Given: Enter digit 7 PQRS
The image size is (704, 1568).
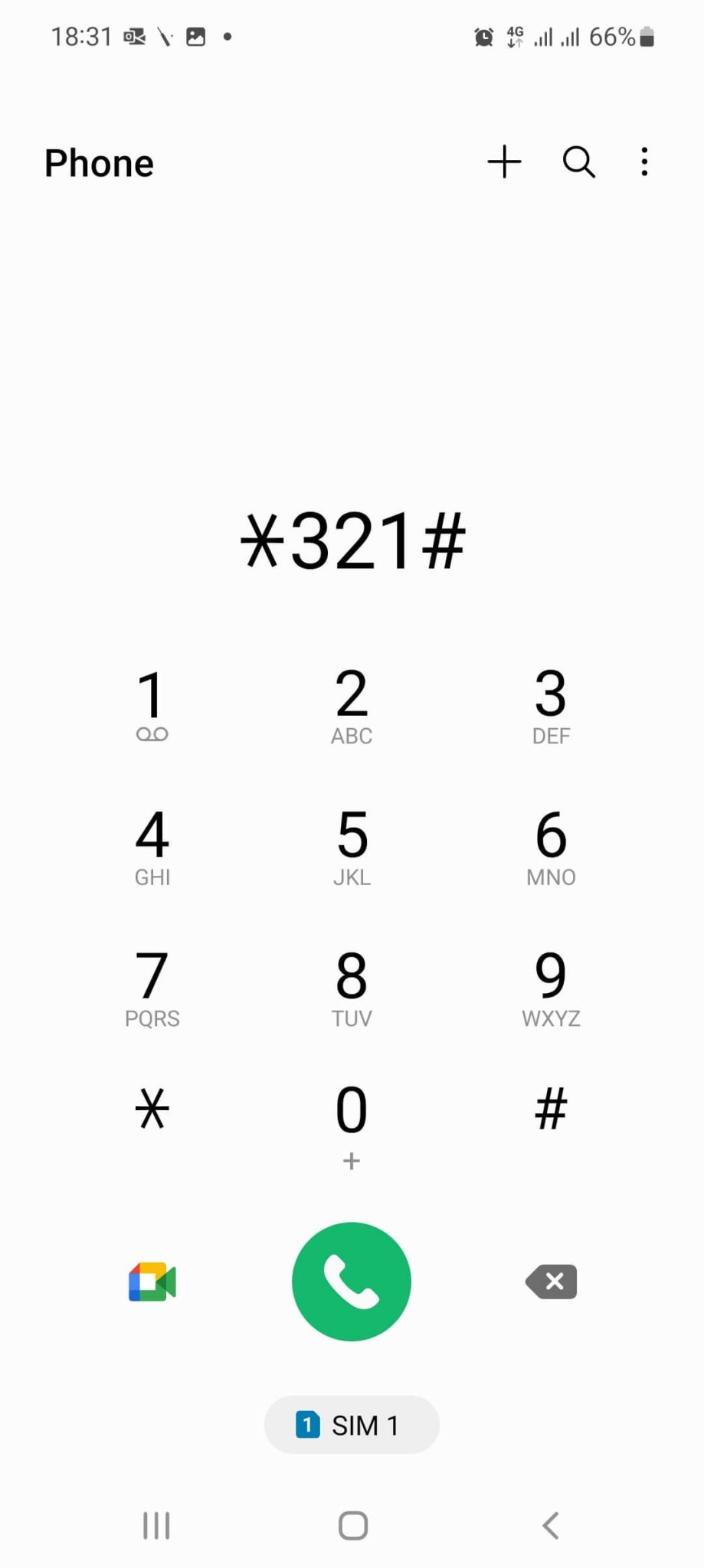Looking at the screenshot, I should [x=152, y=988].
